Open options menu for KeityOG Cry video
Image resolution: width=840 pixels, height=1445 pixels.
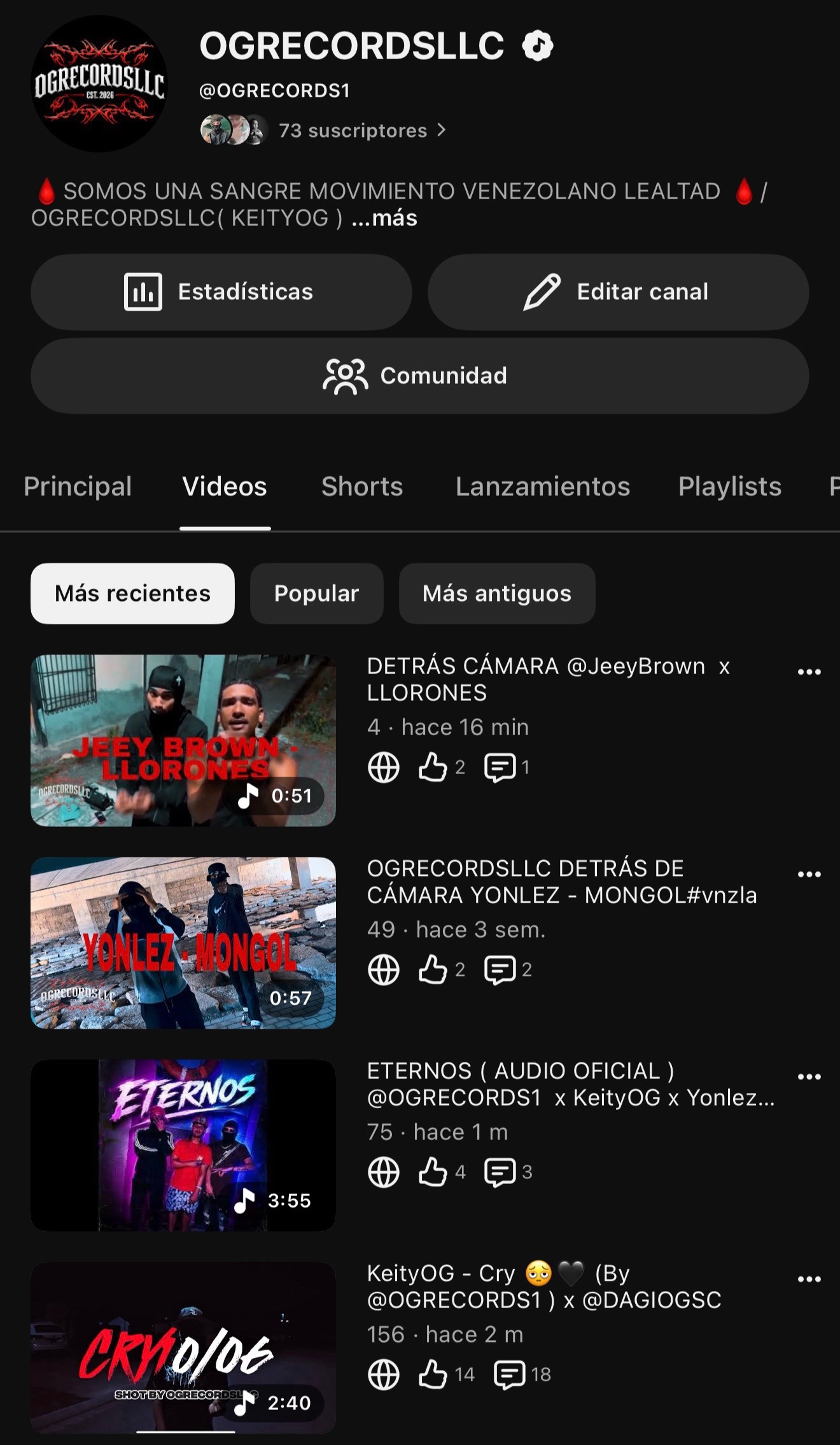pos(809,1279)
